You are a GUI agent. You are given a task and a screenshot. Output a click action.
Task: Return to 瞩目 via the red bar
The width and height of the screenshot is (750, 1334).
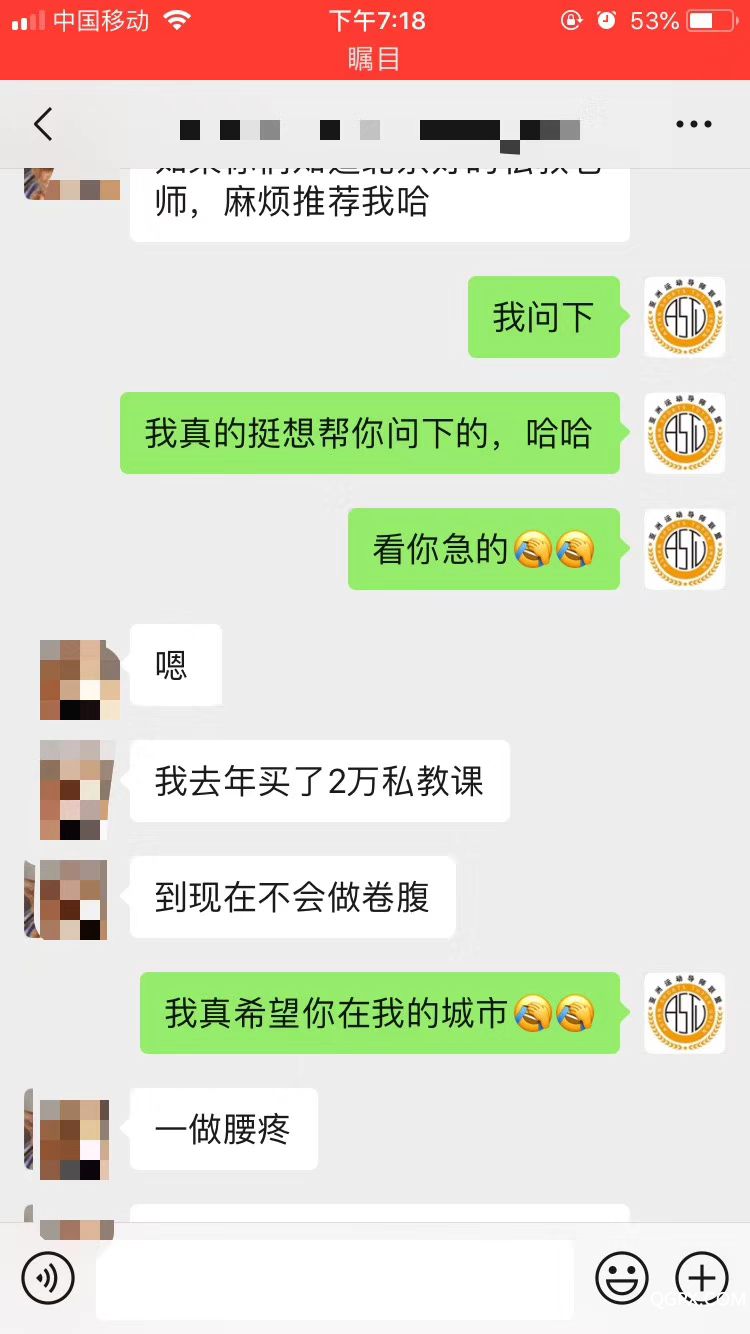[374, 58]
